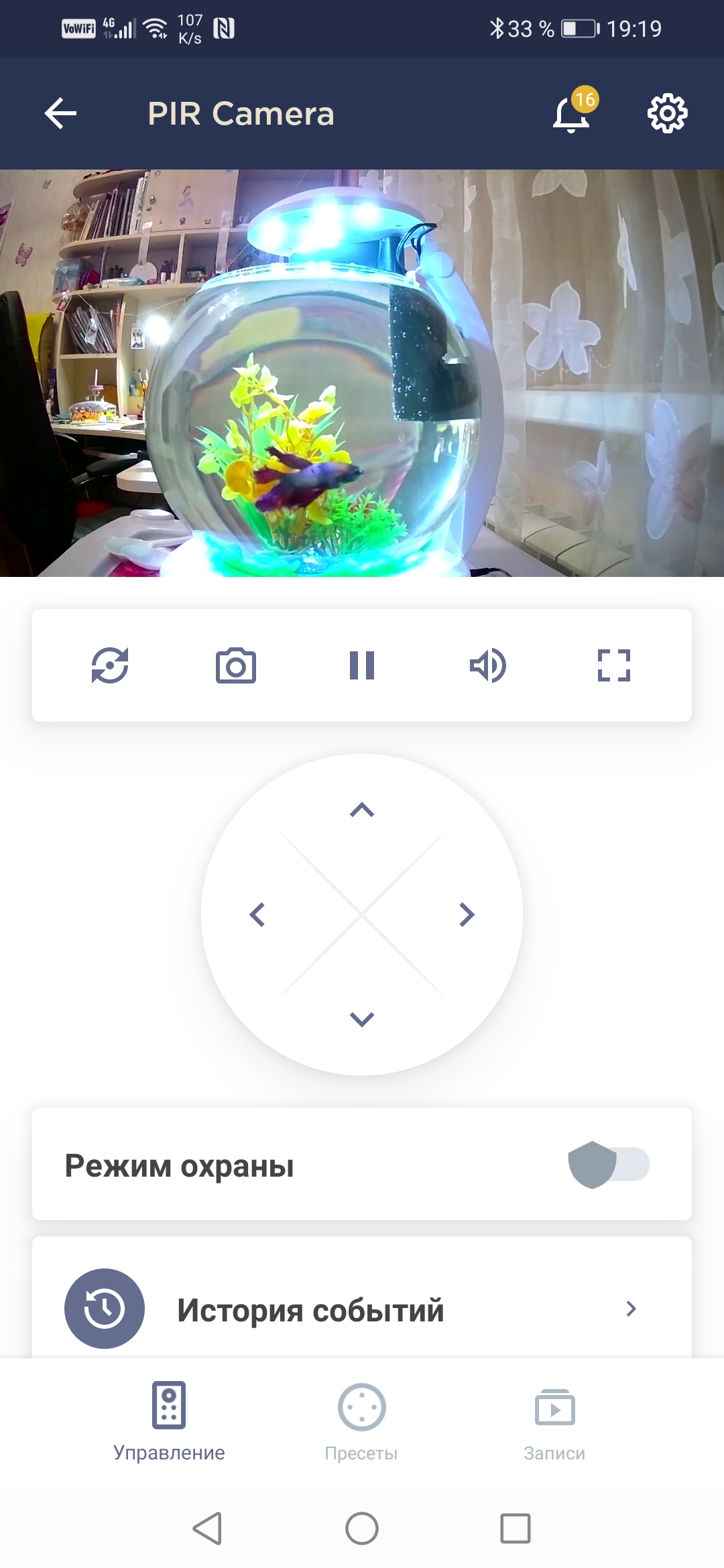Enable Режим охраны switch
This screenshot has height=1568, width=724.
click(608, 1165)
